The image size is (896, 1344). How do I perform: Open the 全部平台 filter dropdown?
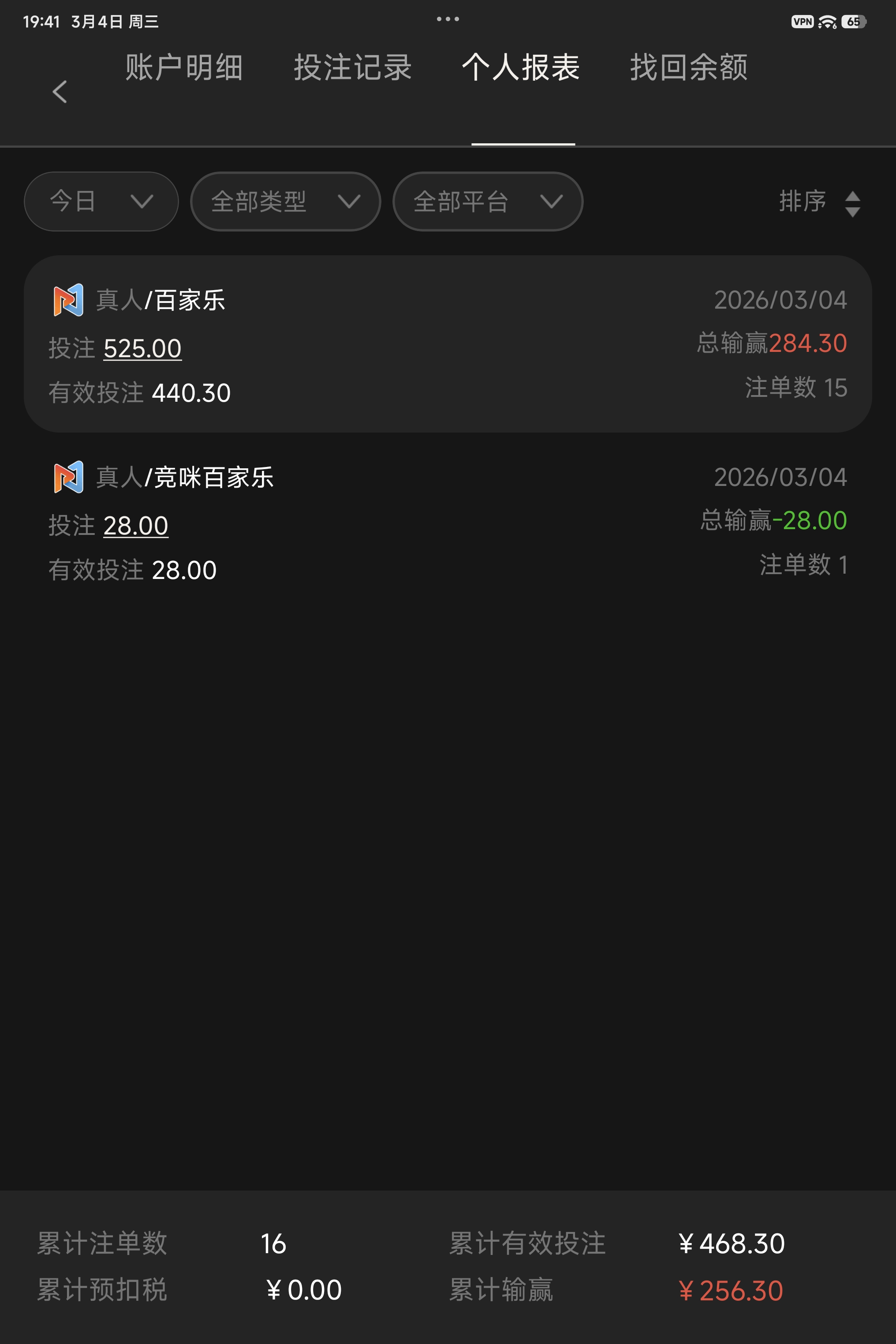(x=487, y=201)
